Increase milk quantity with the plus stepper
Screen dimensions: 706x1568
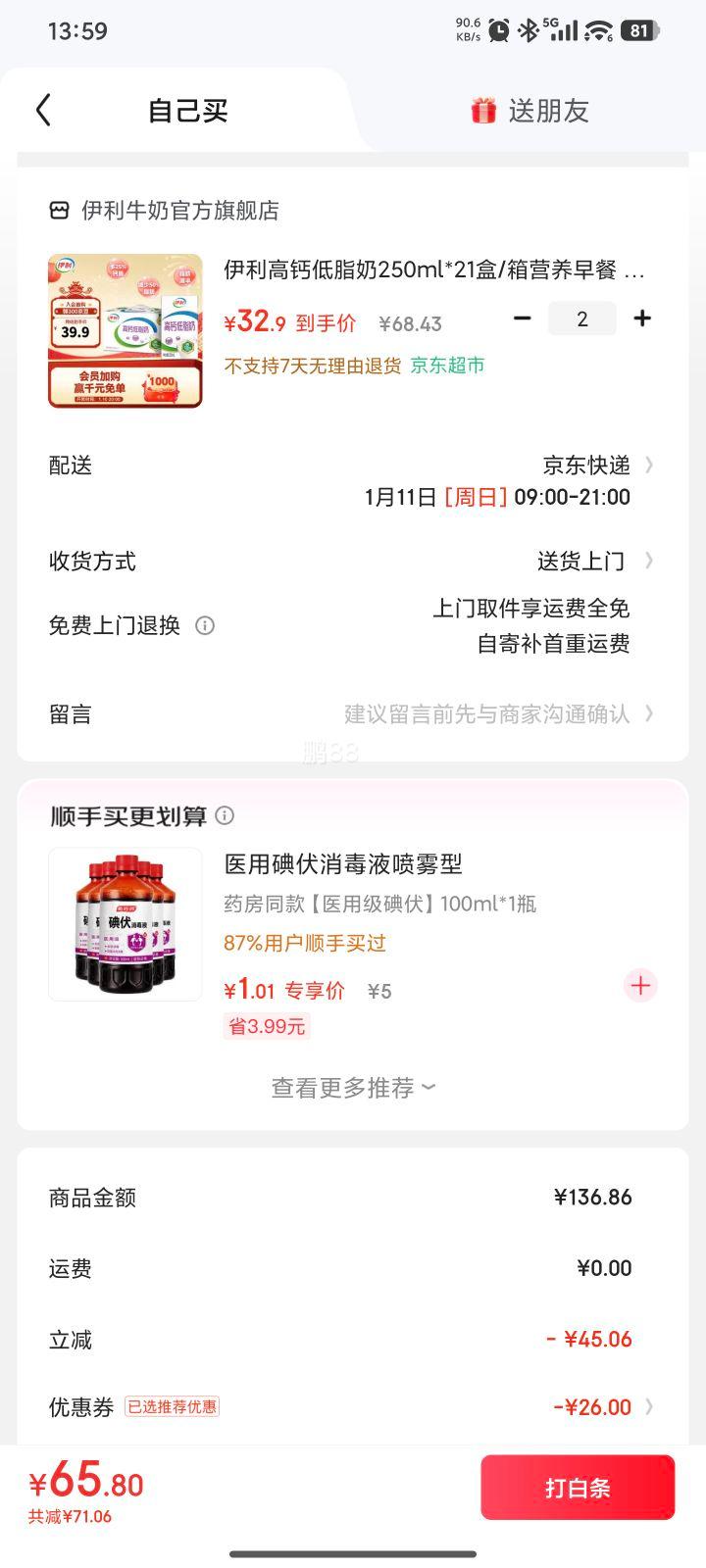[x=642, y=318]
